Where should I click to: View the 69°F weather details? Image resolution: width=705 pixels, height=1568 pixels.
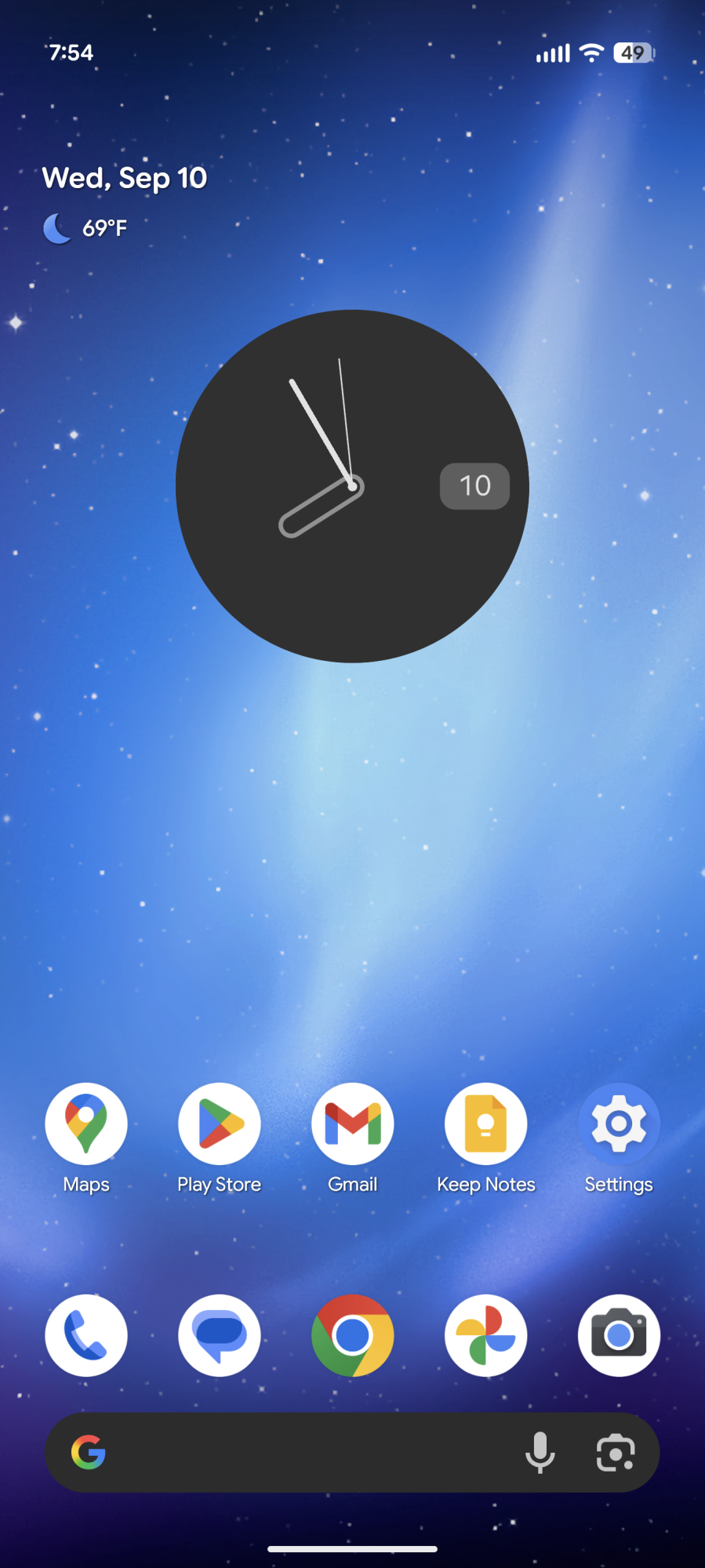(86, 228)
